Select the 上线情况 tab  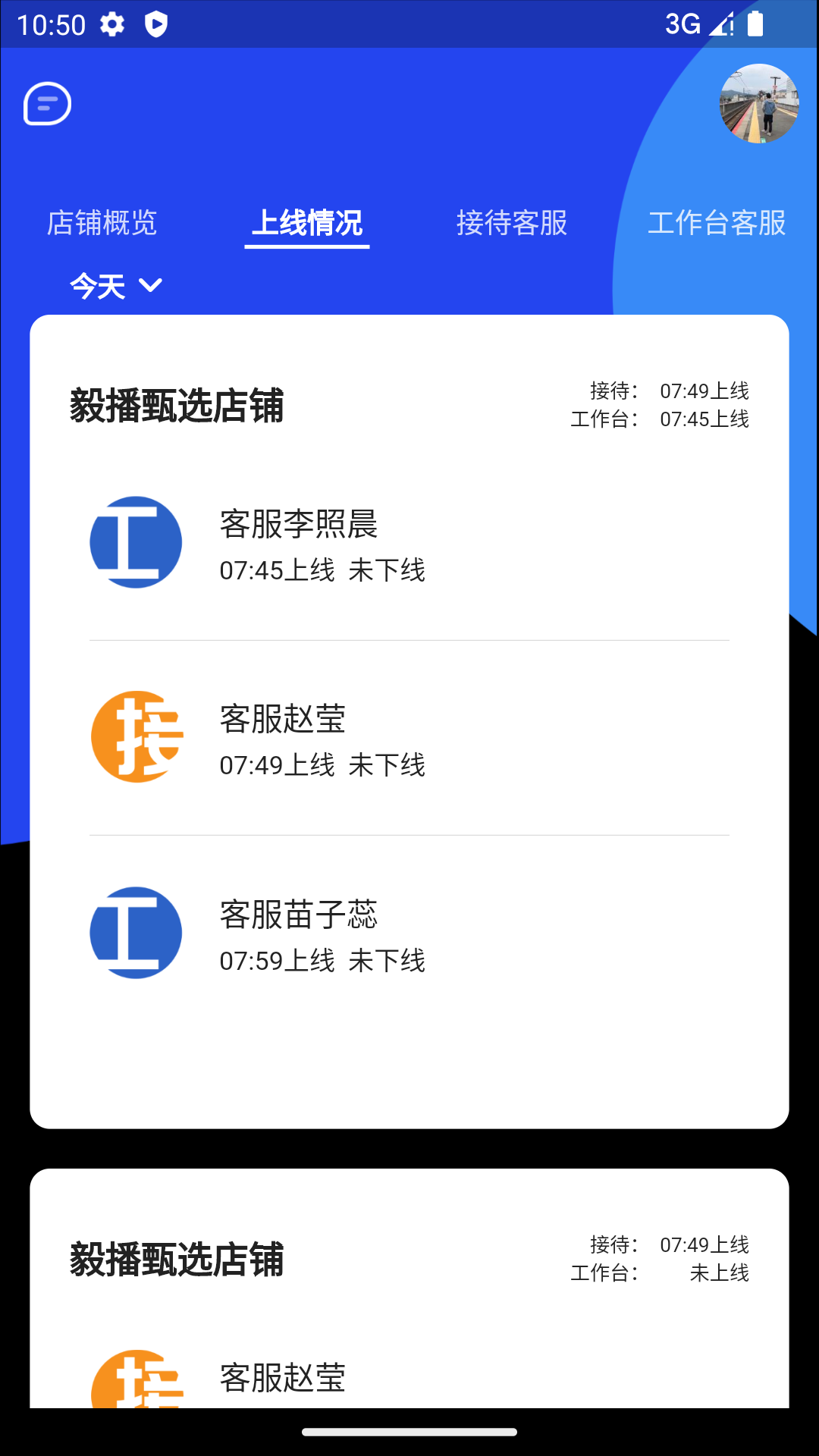pyautogui.click(x=307, y=223)
